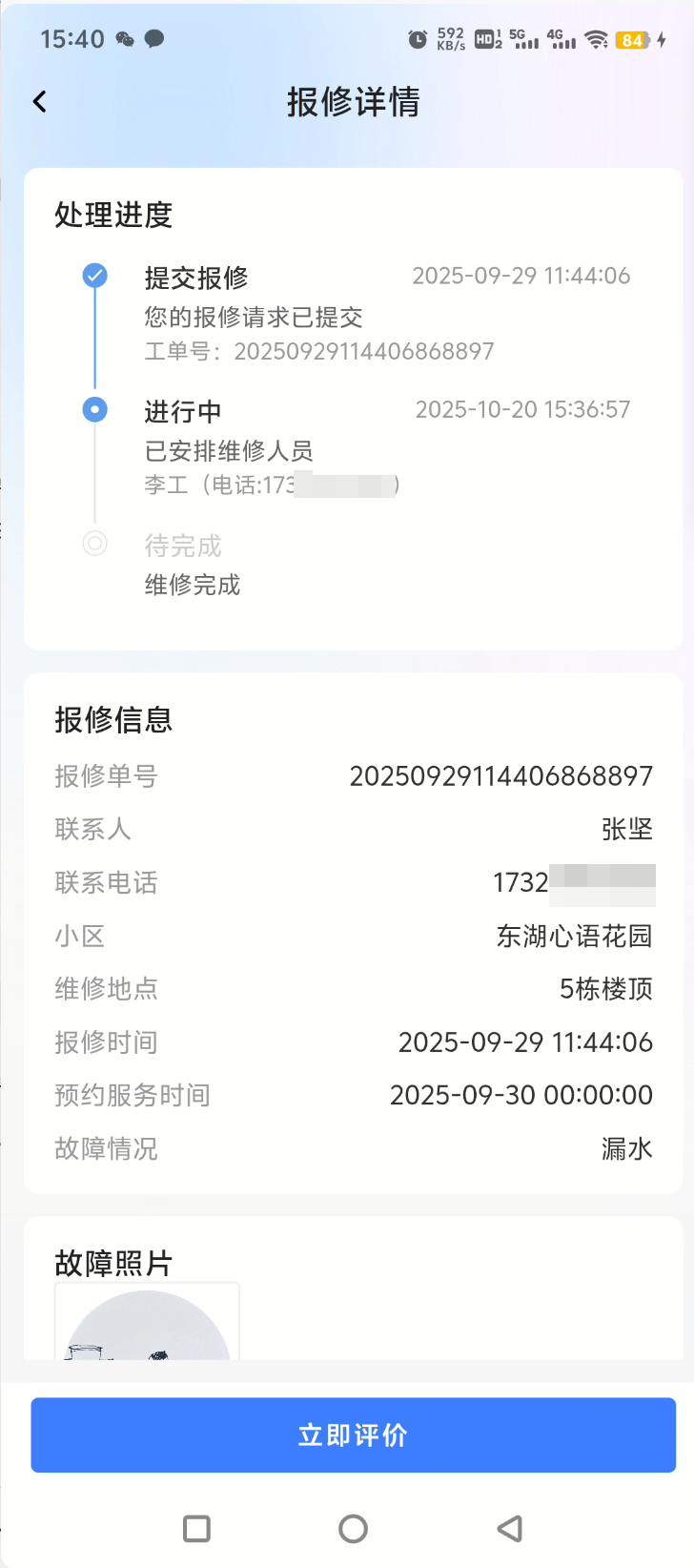Go back from the 报修详情 page
Image resolution: width=694 pixels, height=1568 pixels.
click(x=39, y=102)
